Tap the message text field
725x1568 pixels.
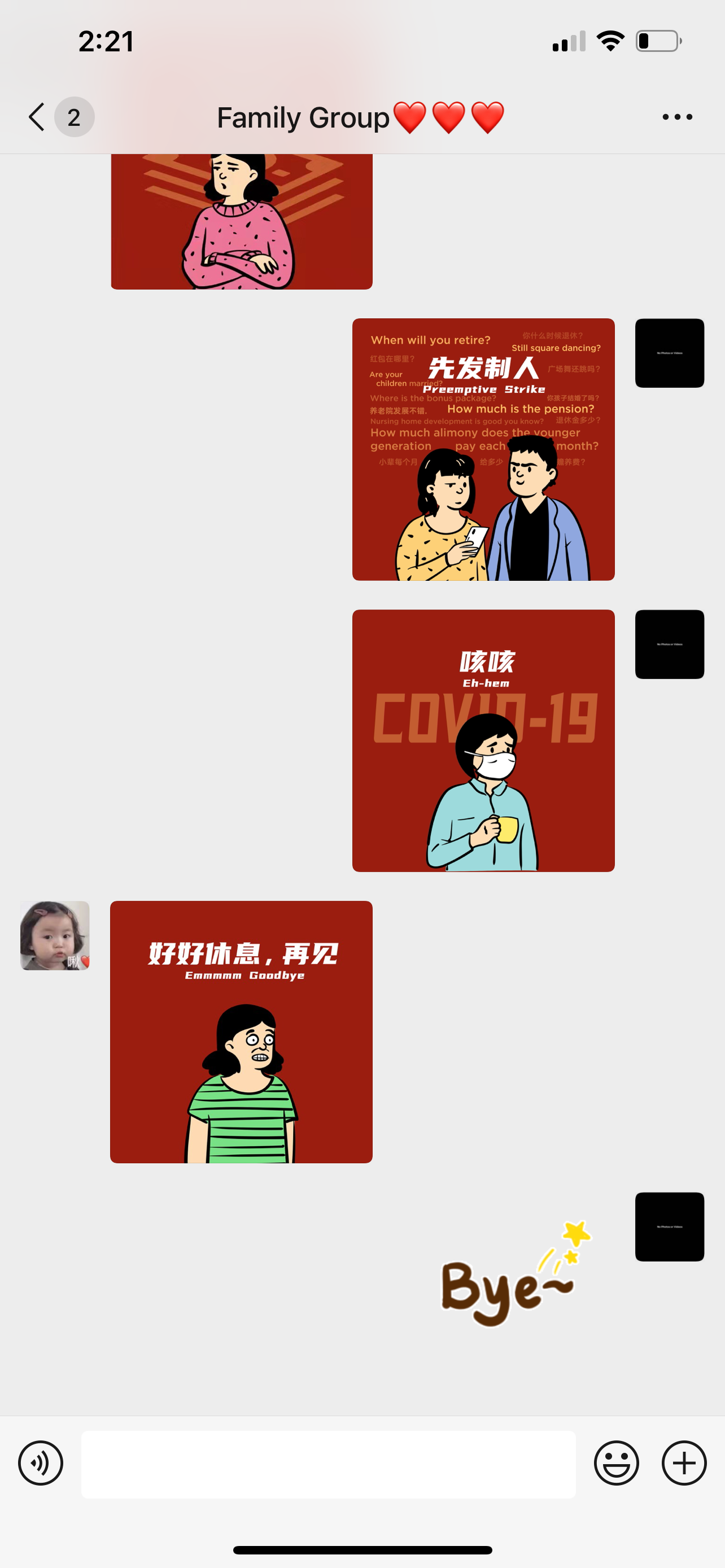point(329,1464)
